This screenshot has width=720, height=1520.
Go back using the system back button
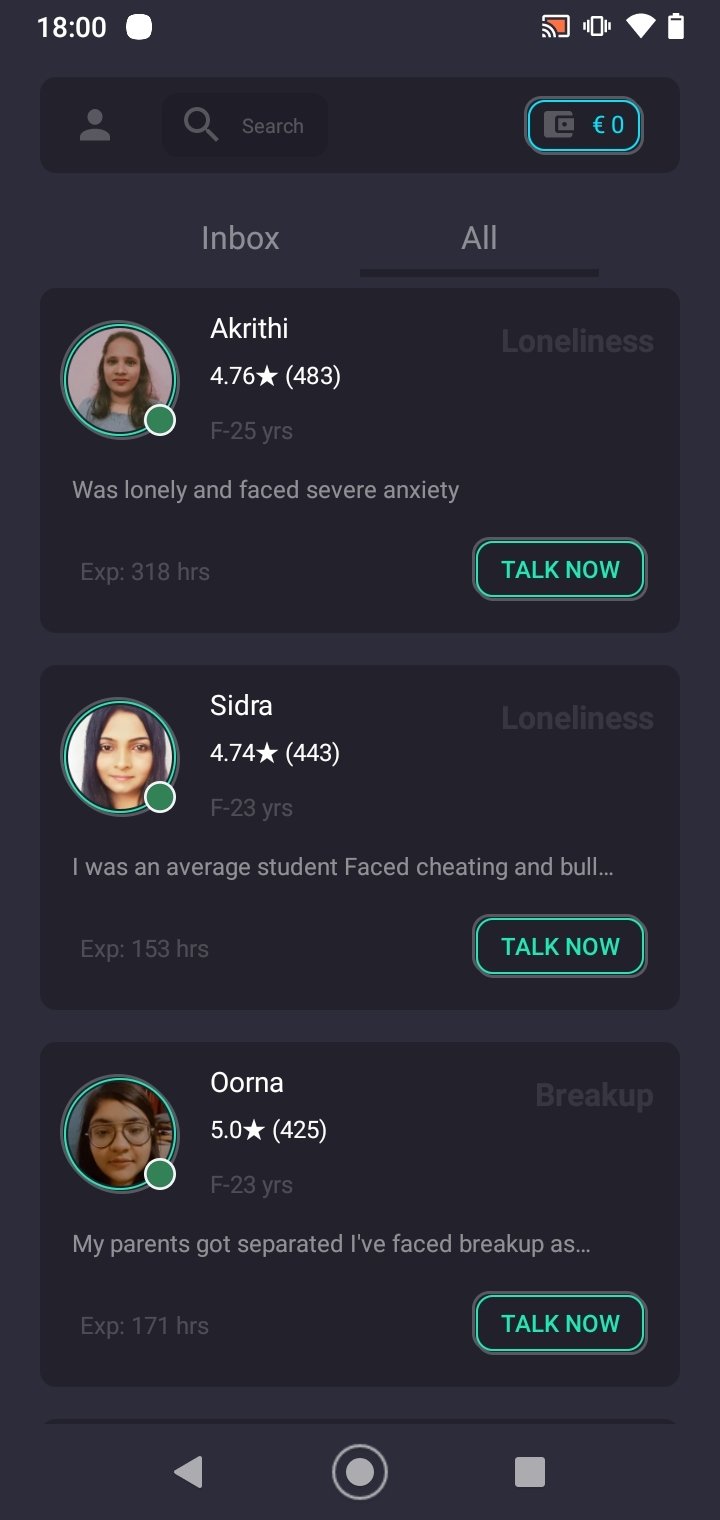[x=188, y=1472]
